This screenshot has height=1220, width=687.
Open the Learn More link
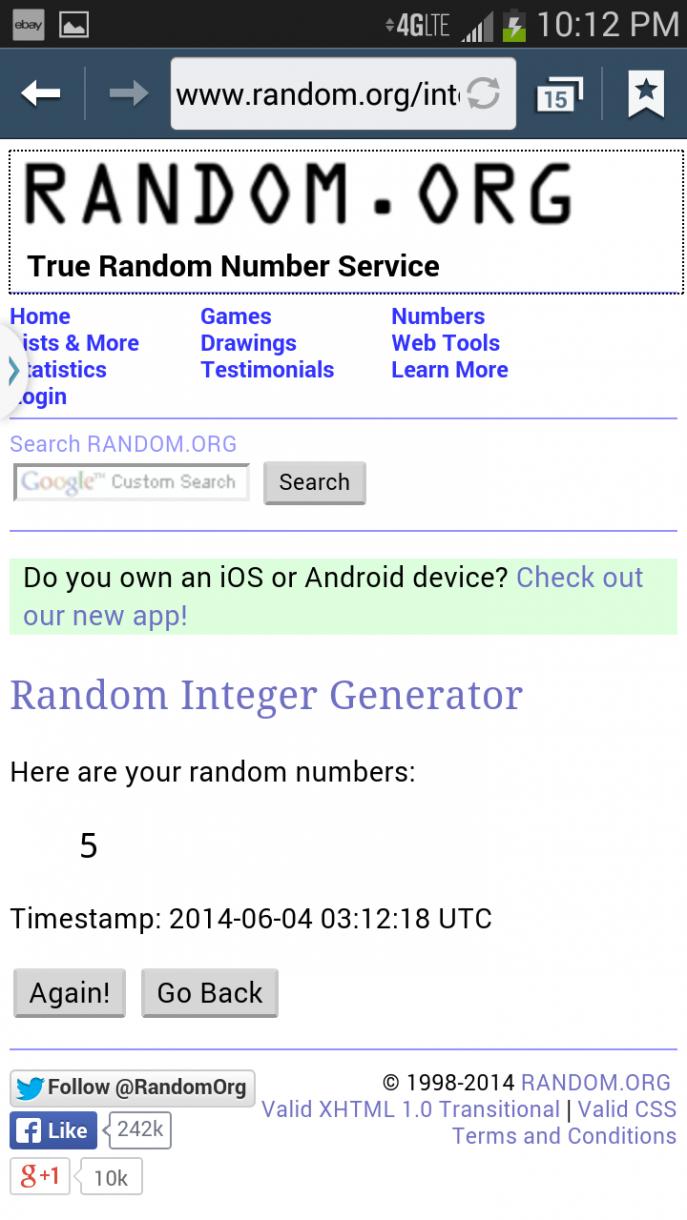point(449,369)
